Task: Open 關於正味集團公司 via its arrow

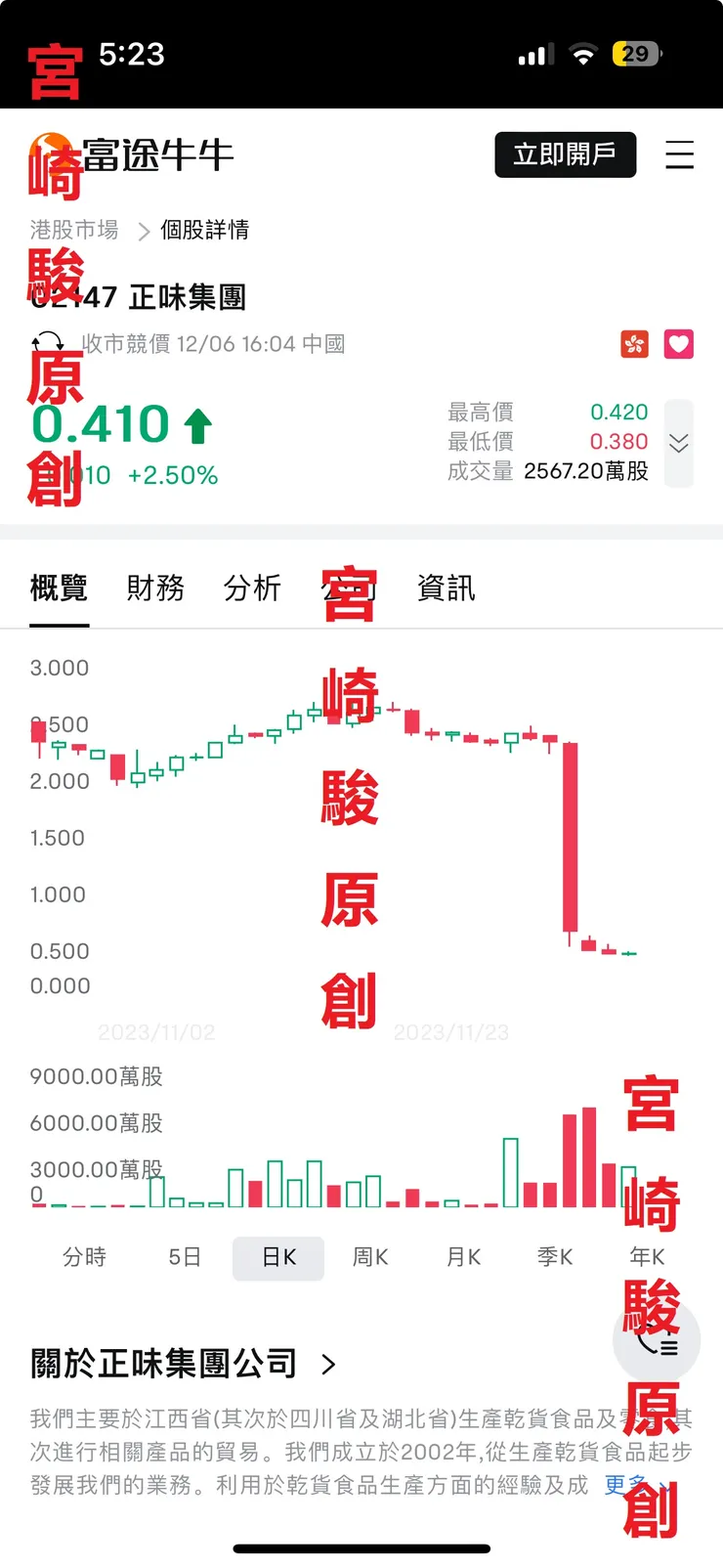Action: click(329, 1364)
